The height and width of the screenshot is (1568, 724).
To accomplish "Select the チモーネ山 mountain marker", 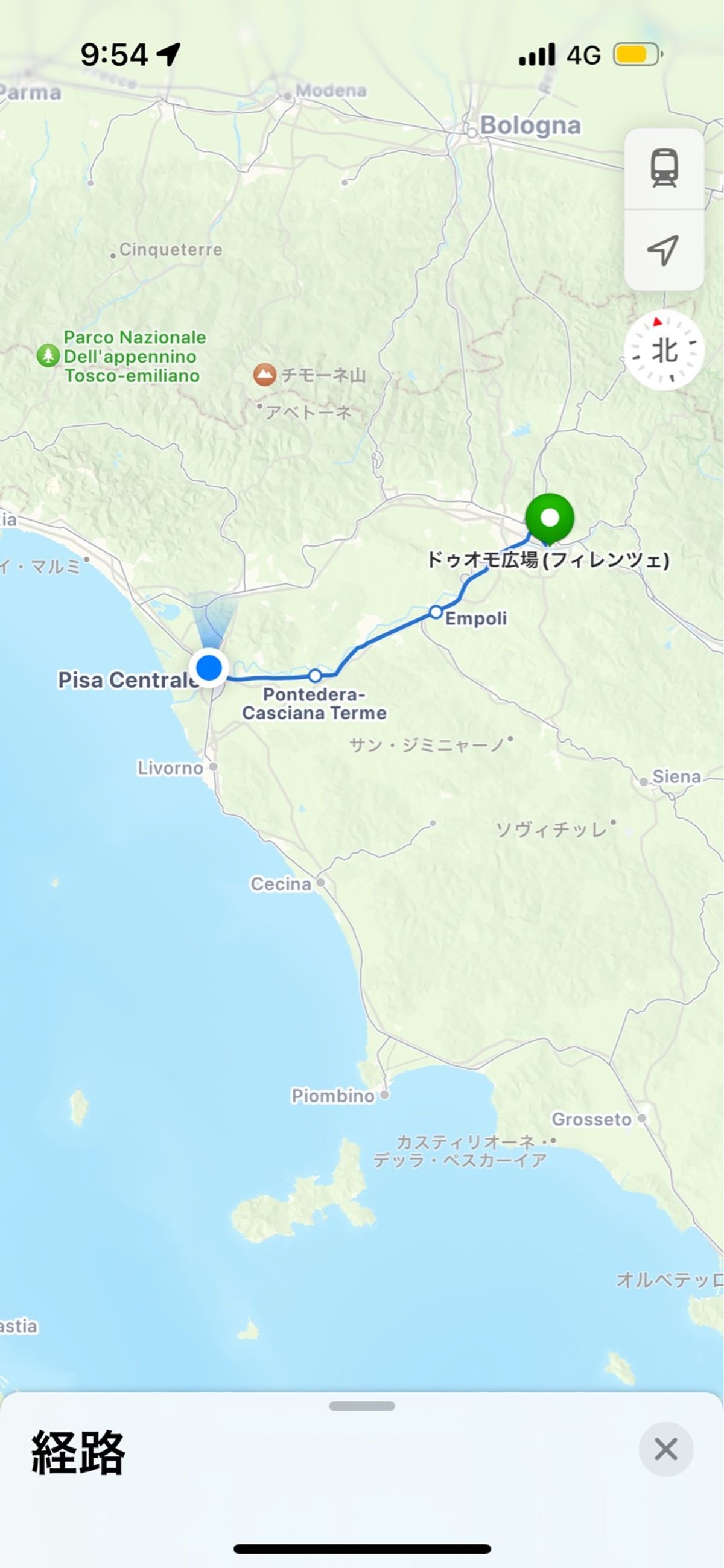I will (x=264, y=375).
